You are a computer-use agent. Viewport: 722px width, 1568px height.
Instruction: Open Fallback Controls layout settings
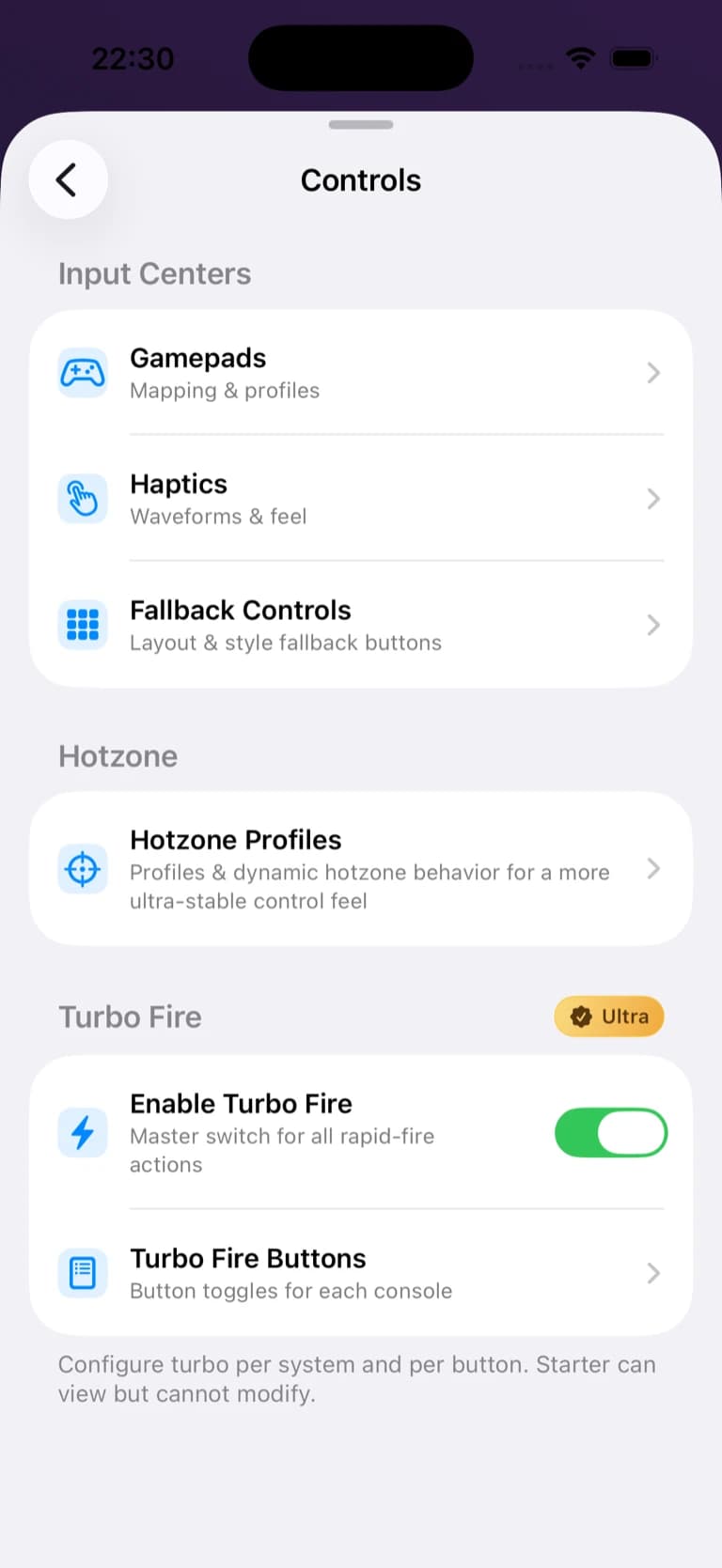pyautogui.click(x=361, y=625)
